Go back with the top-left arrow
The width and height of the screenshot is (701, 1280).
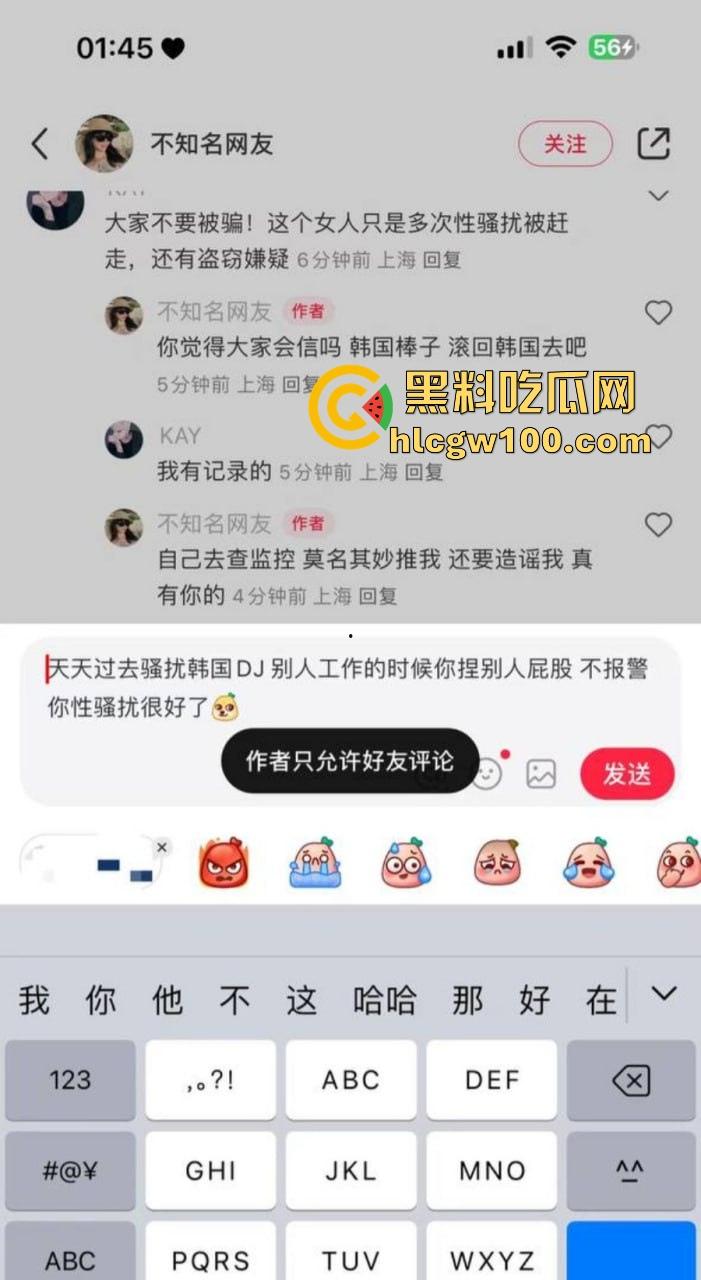coord(39,144)
